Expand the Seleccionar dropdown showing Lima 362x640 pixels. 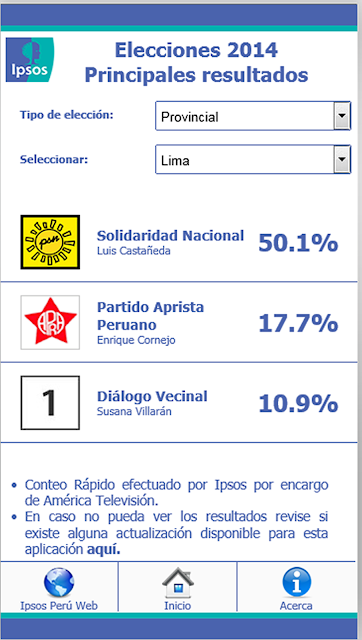[253, 160]
